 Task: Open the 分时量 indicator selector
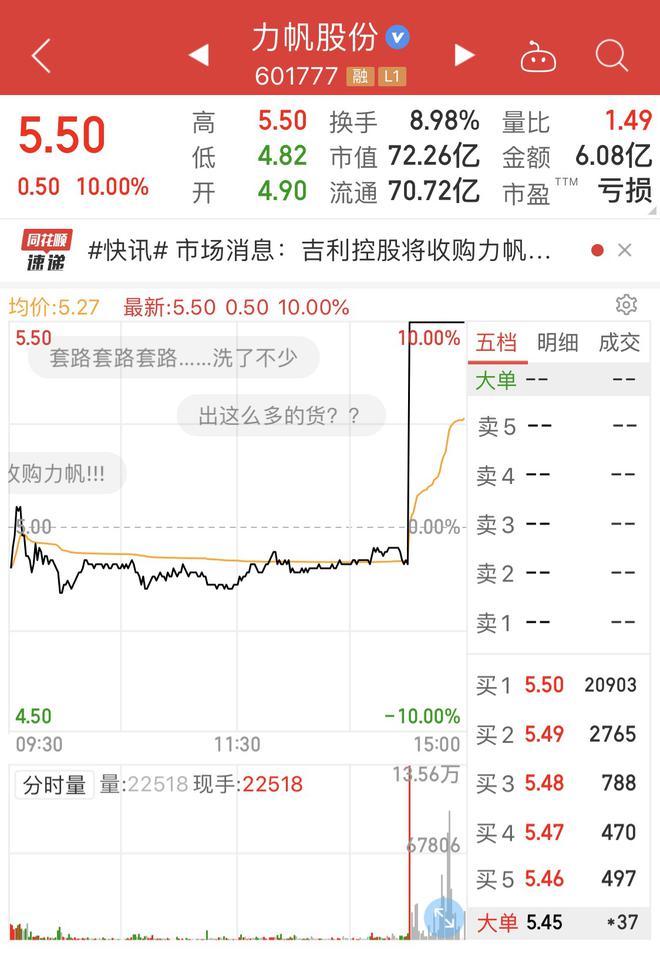click(56, 785)
